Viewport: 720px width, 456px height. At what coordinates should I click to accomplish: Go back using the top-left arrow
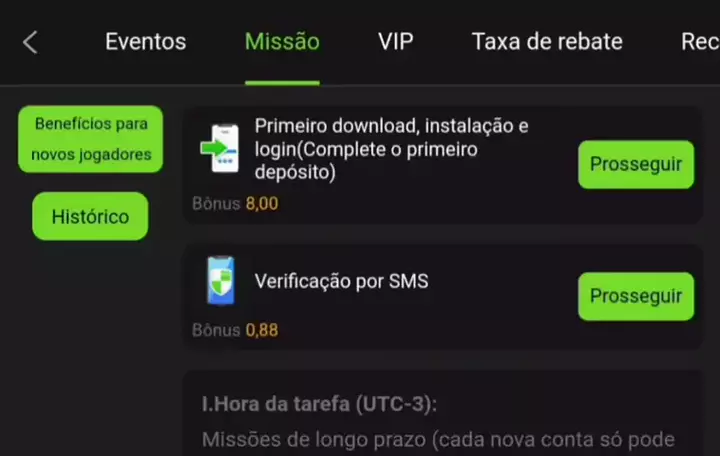point(30,43)
